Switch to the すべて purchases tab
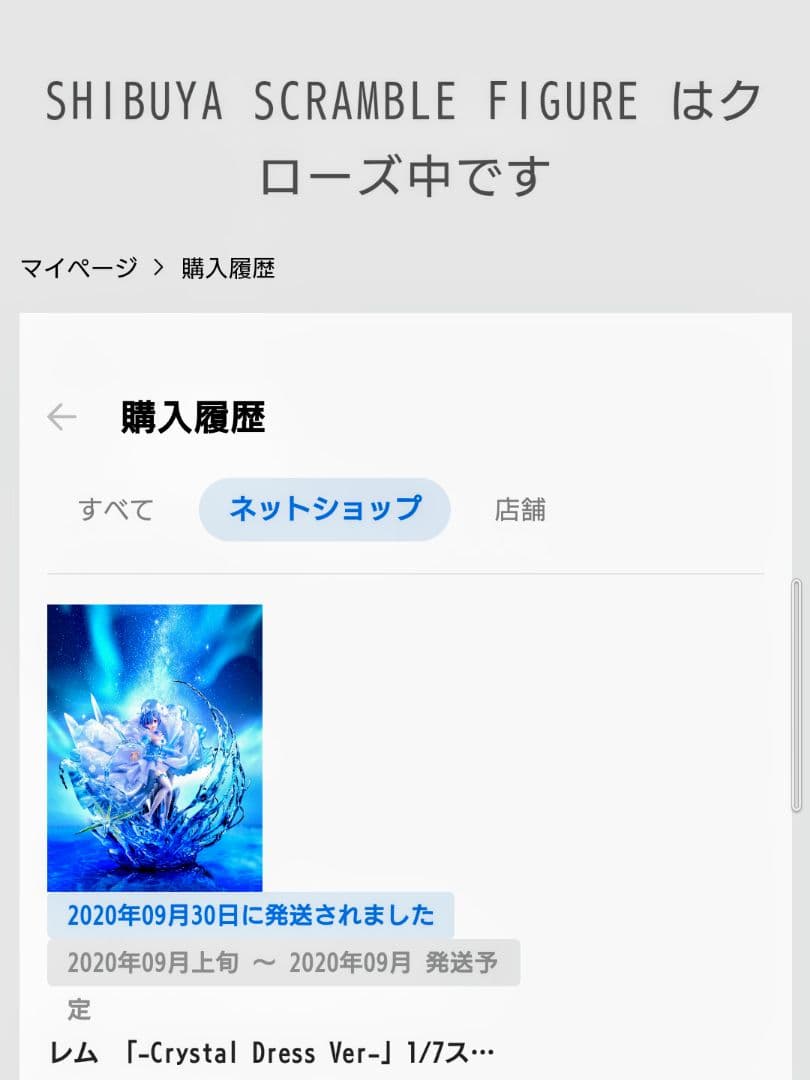 pyautogui.click(x=115, y=509)
